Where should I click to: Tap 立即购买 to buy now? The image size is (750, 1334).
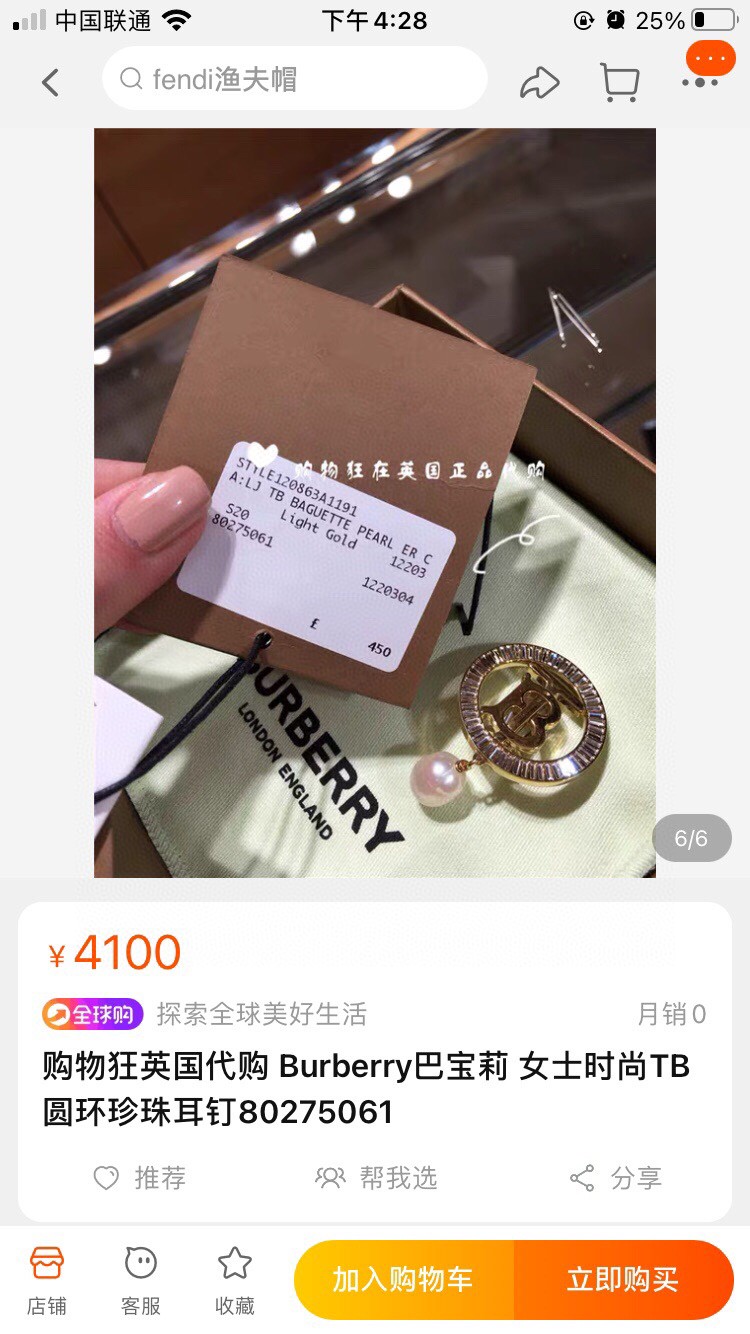coord(625,1280)
